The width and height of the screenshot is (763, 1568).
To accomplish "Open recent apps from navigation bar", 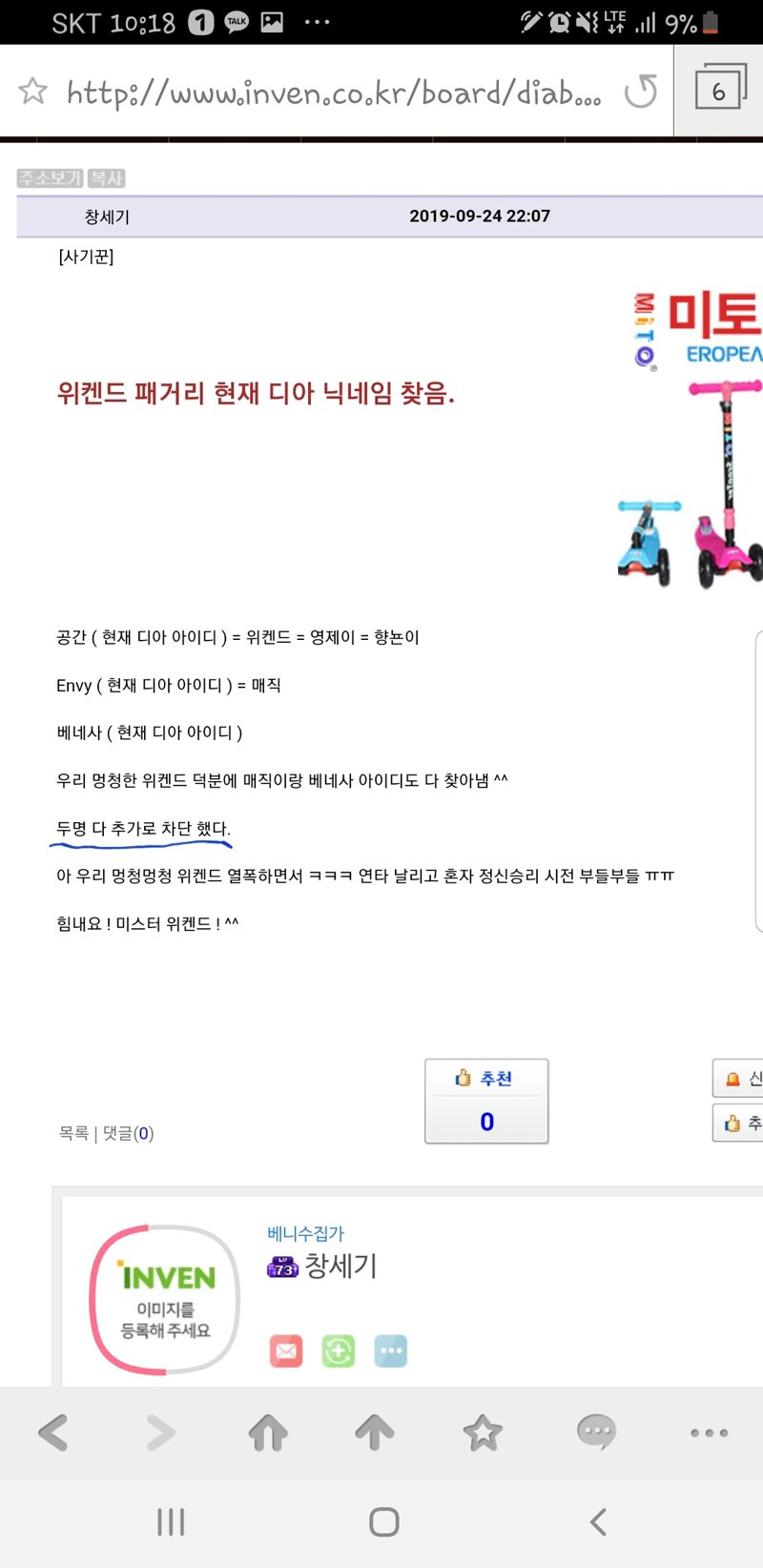I will [x=171, y=1521].
